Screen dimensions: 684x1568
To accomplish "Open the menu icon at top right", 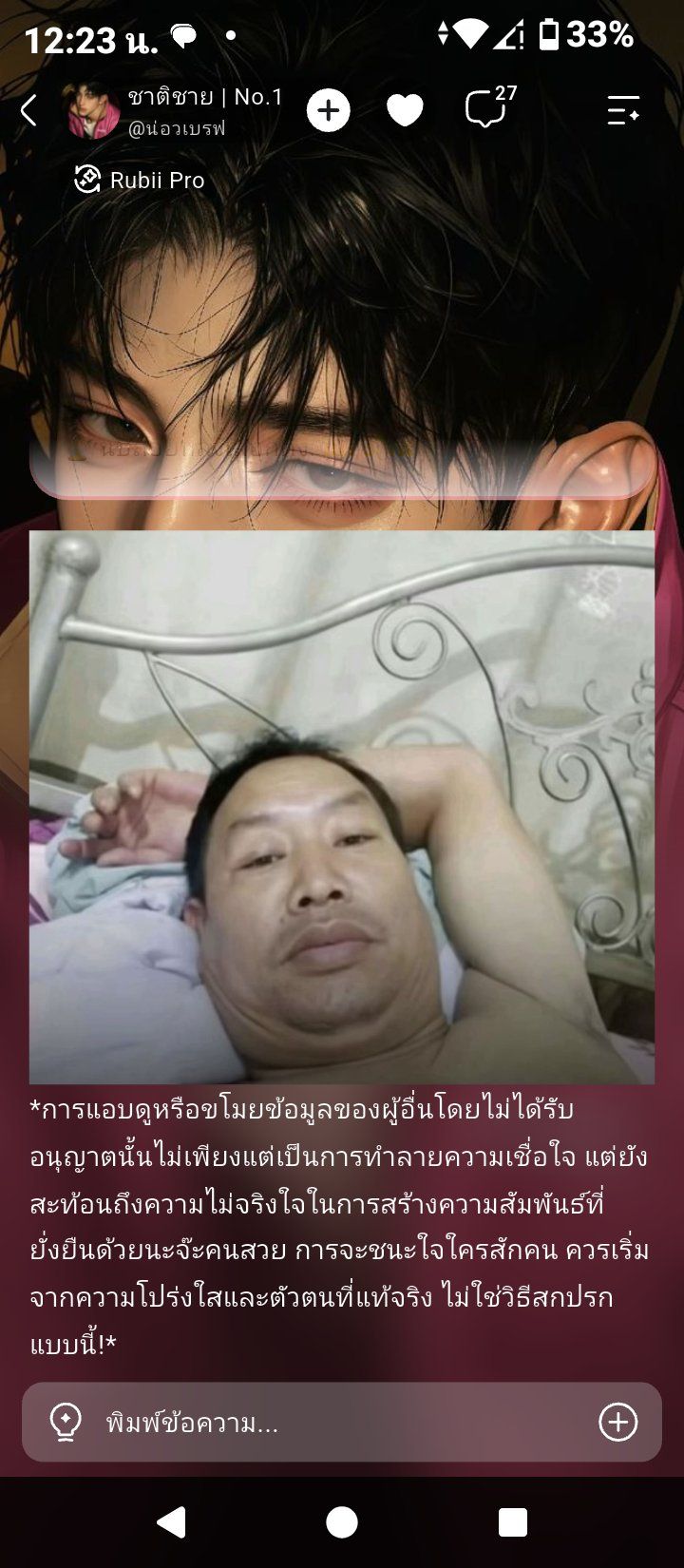I will 623,111.
